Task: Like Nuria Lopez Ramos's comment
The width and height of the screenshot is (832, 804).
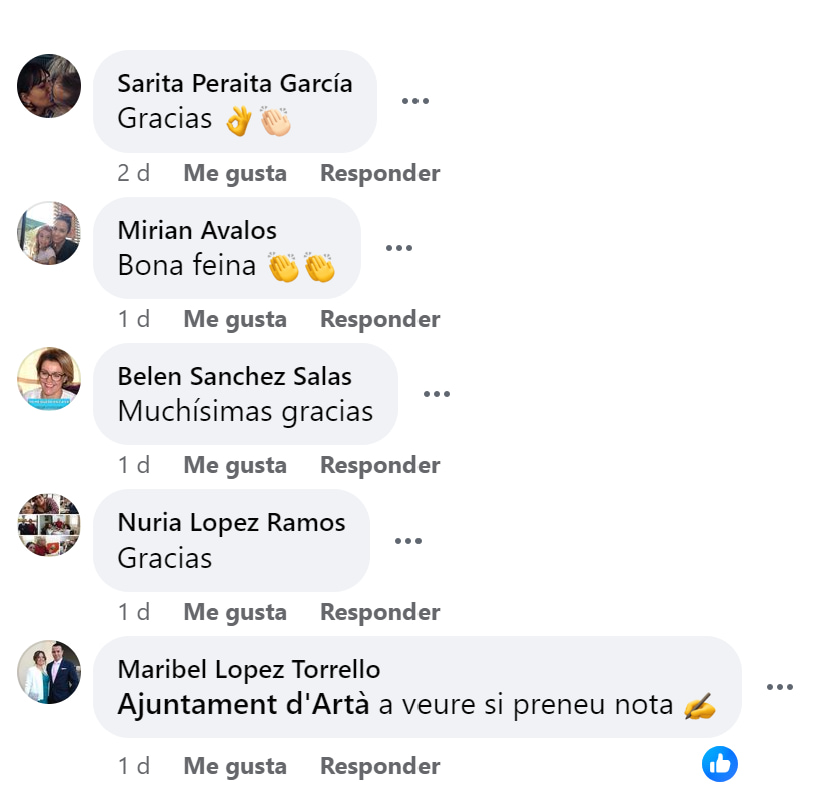Action: 235,612
